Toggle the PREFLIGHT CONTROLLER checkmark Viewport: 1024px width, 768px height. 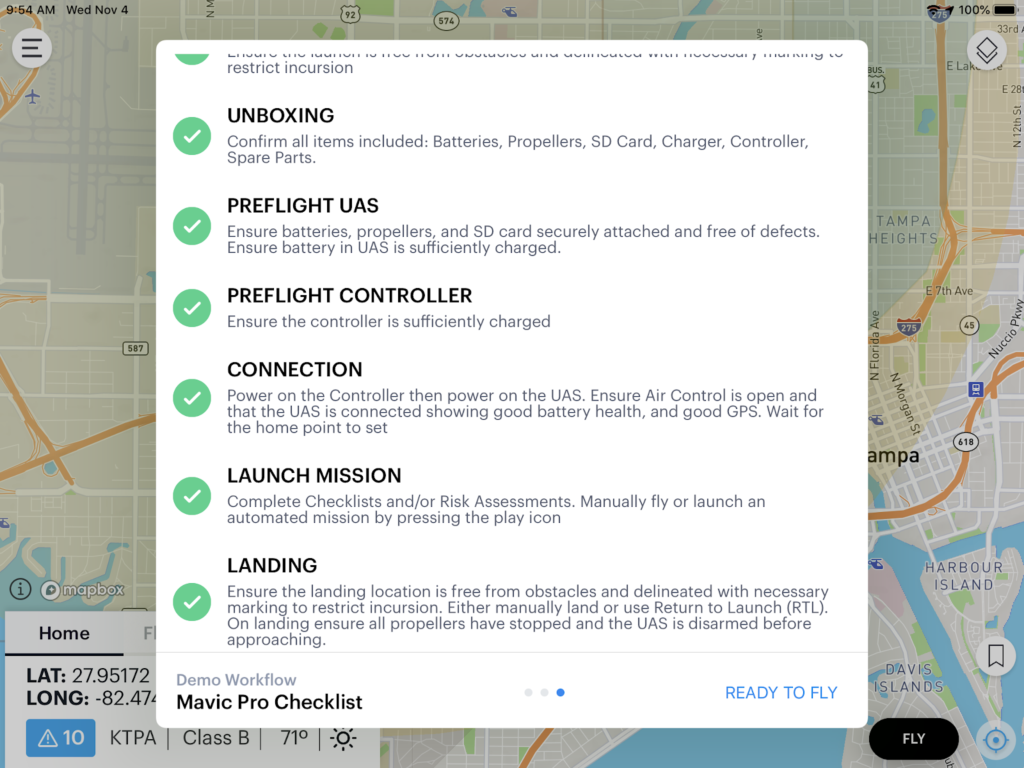(192, 308)
